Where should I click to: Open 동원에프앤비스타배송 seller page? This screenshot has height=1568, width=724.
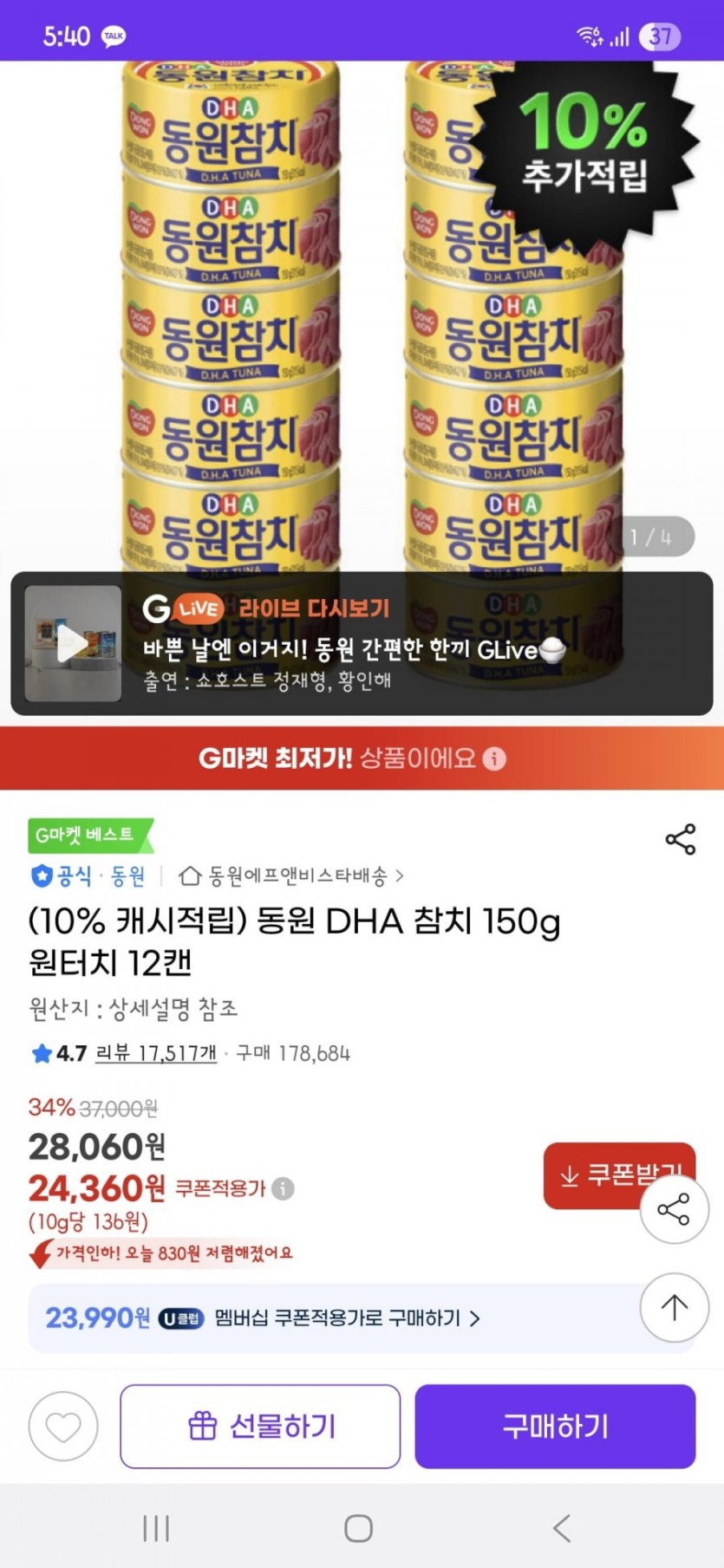291,876
